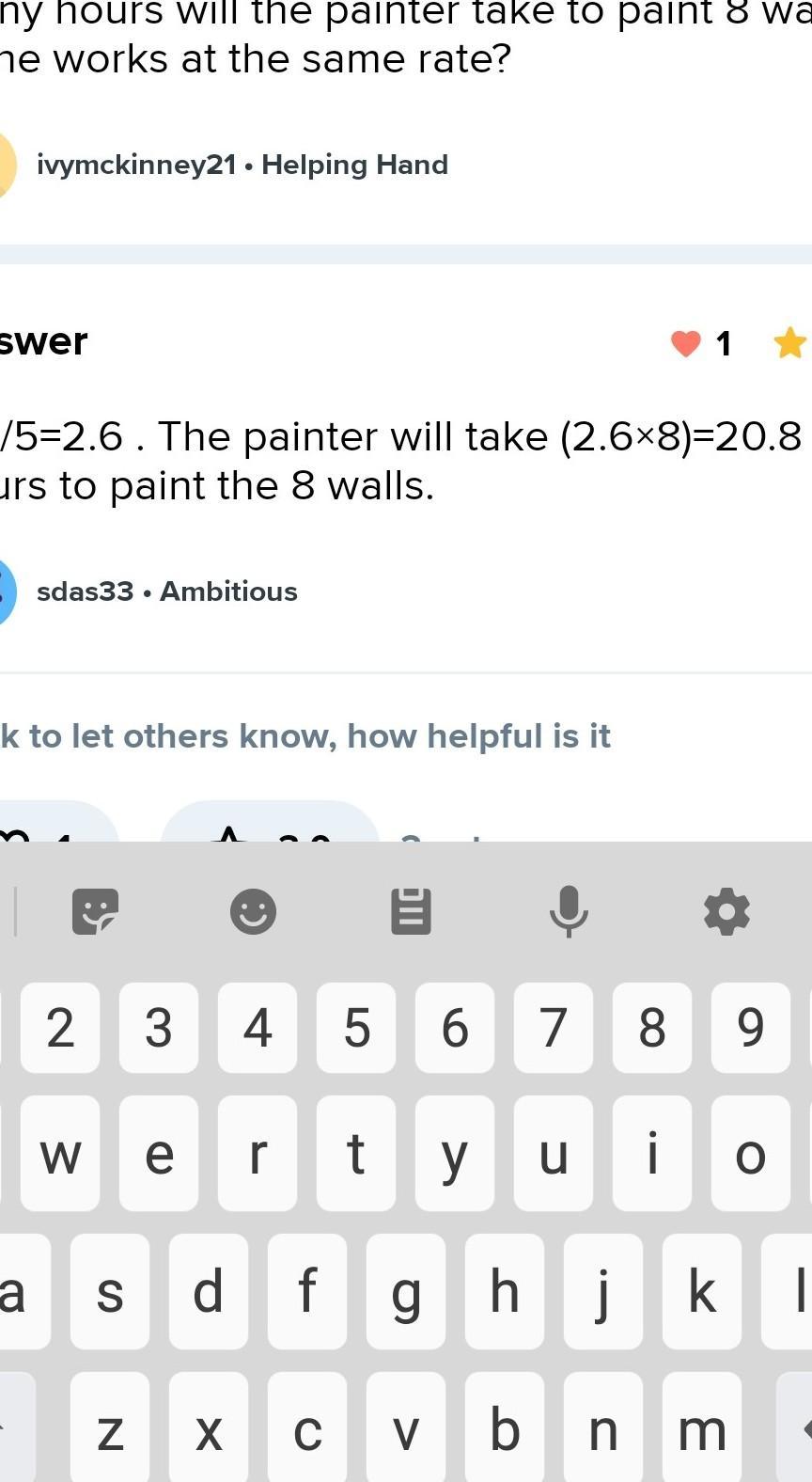The image size is (812, 1482).
Task: Type the number 5 key
Action: pyautogui.click(x=356, y=1027)
